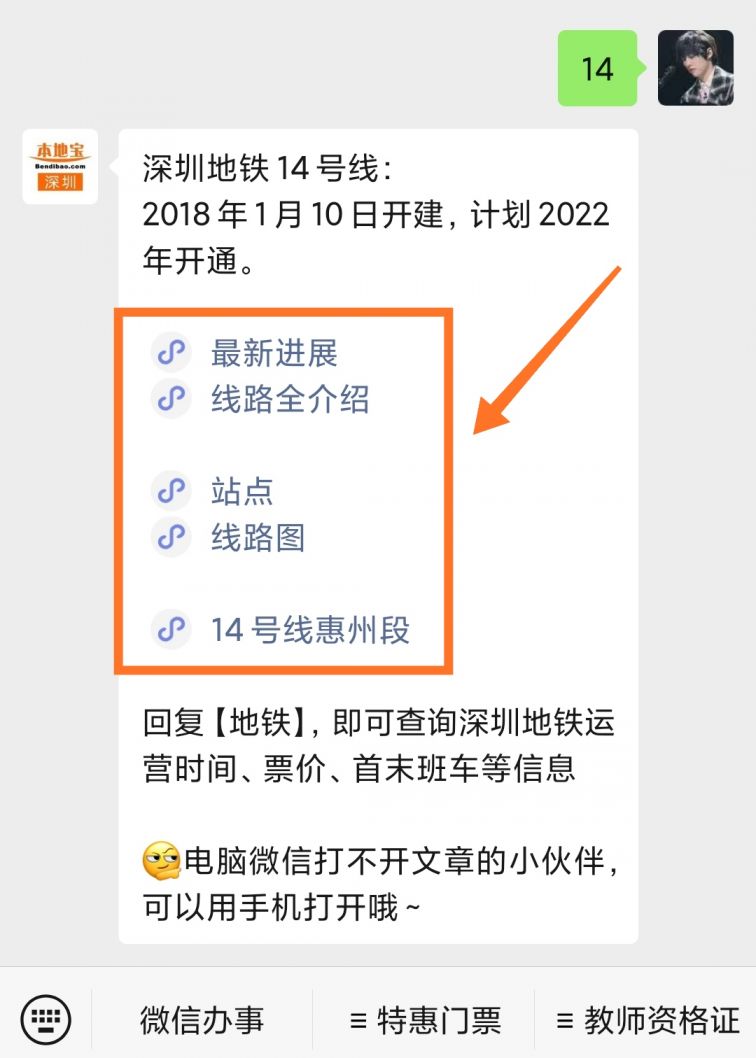This screenshot has width=756, height=1058.
Task: Open the 14号线惠州段 link
Action: 309,630
